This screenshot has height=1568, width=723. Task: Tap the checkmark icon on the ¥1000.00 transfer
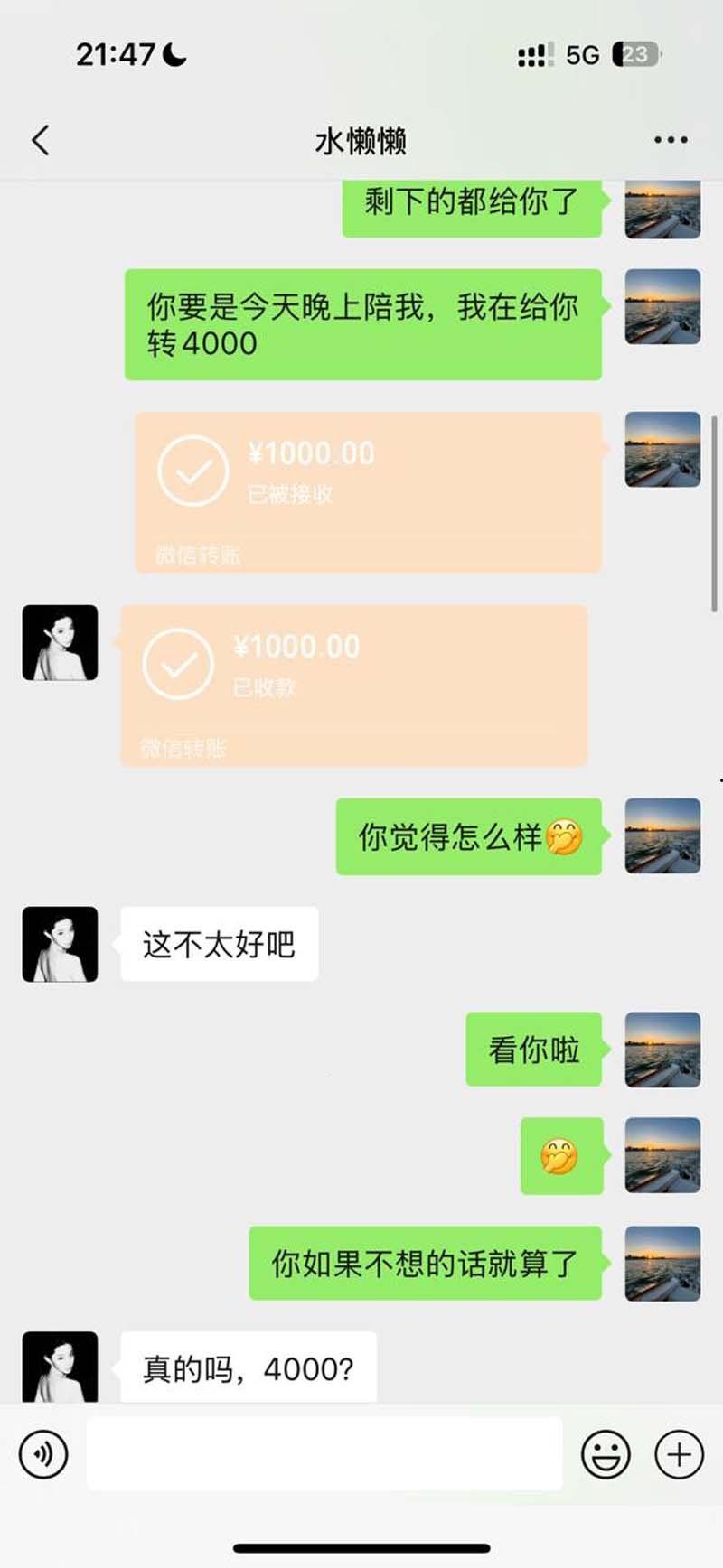coord(192,471)
